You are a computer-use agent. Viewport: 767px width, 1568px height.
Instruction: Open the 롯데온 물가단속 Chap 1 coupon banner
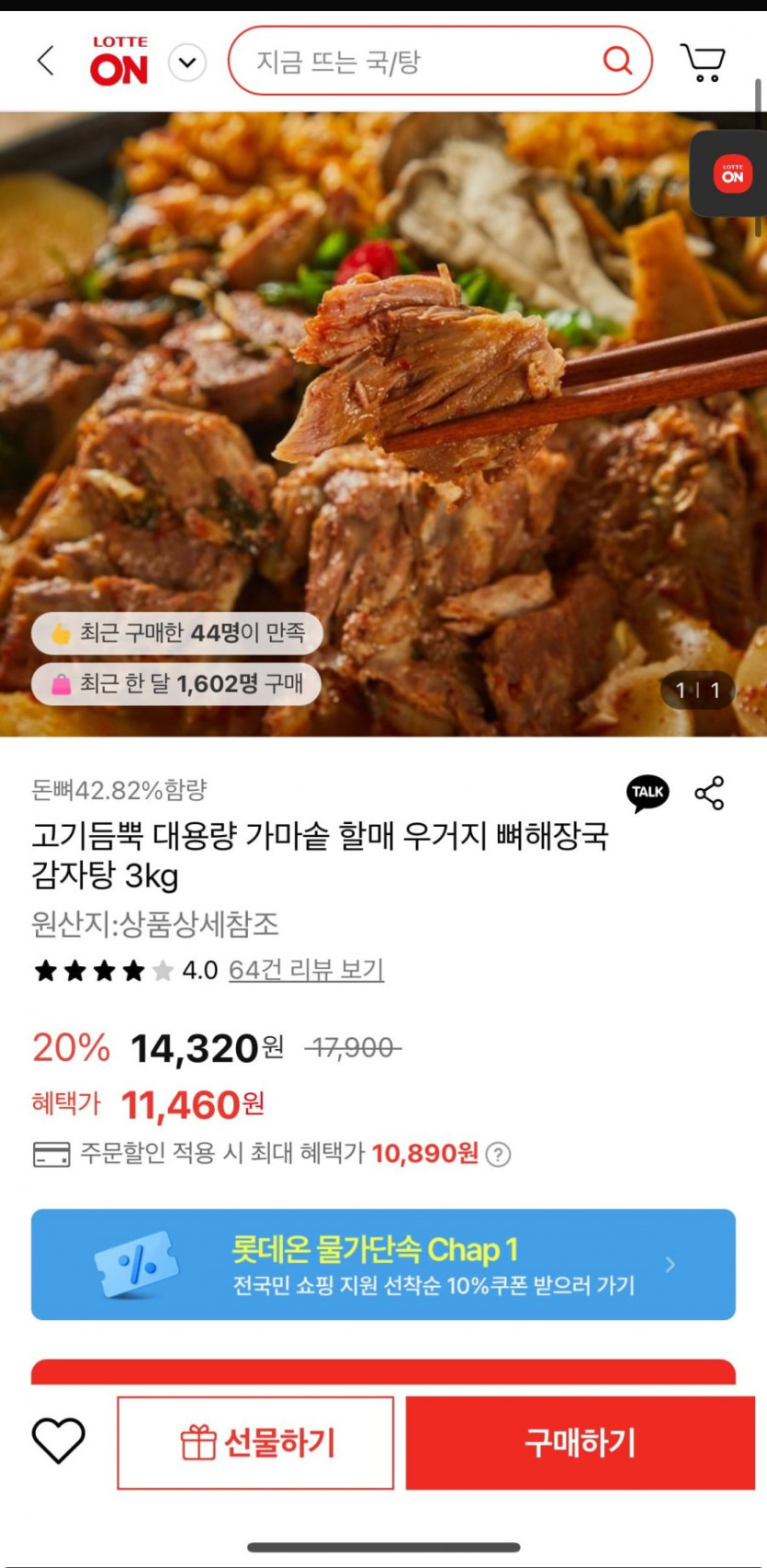(x=383, y=1264)
